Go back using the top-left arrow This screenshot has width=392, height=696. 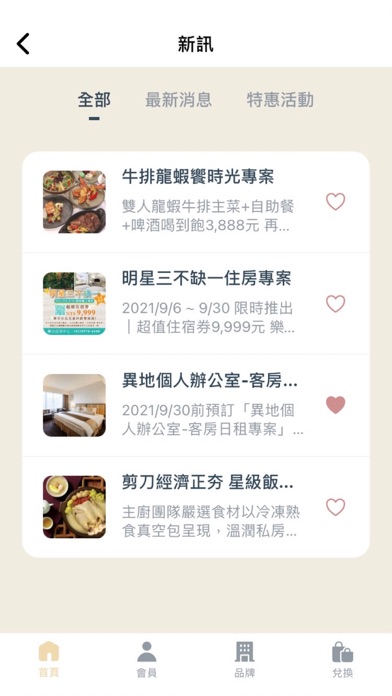point(23,44)
